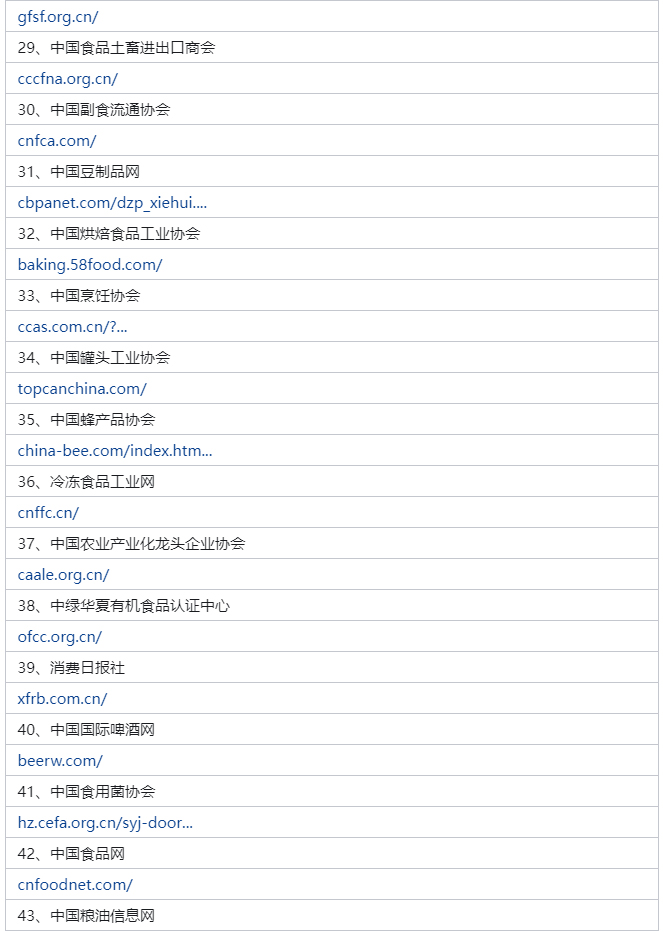The height and width of the screenshot is (931, 663).
Task: Open the cnffc.cn link
Action: (48, 513)
